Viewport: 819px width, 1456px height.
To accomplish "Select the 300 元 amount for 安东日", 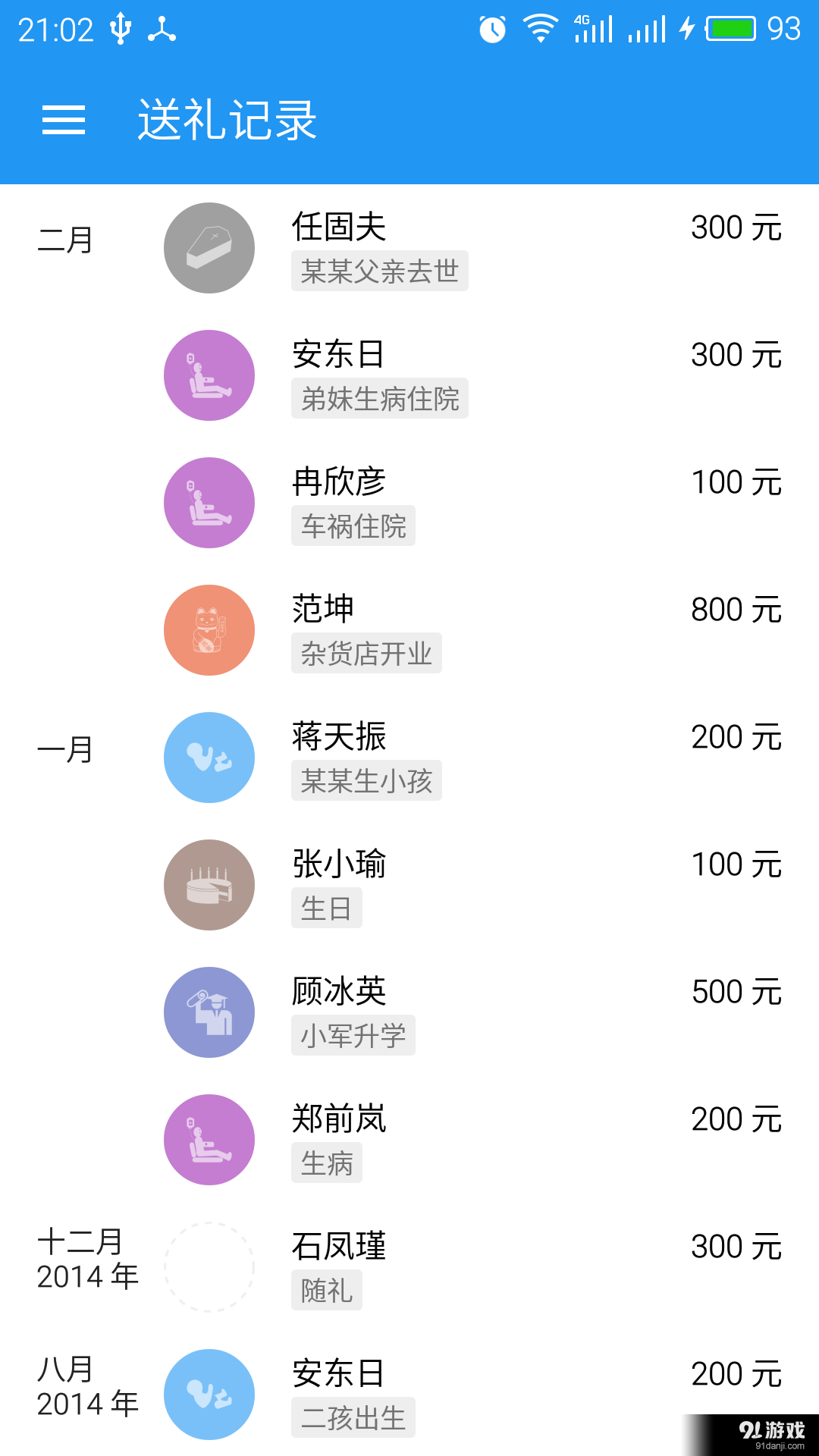I will 736,354.
